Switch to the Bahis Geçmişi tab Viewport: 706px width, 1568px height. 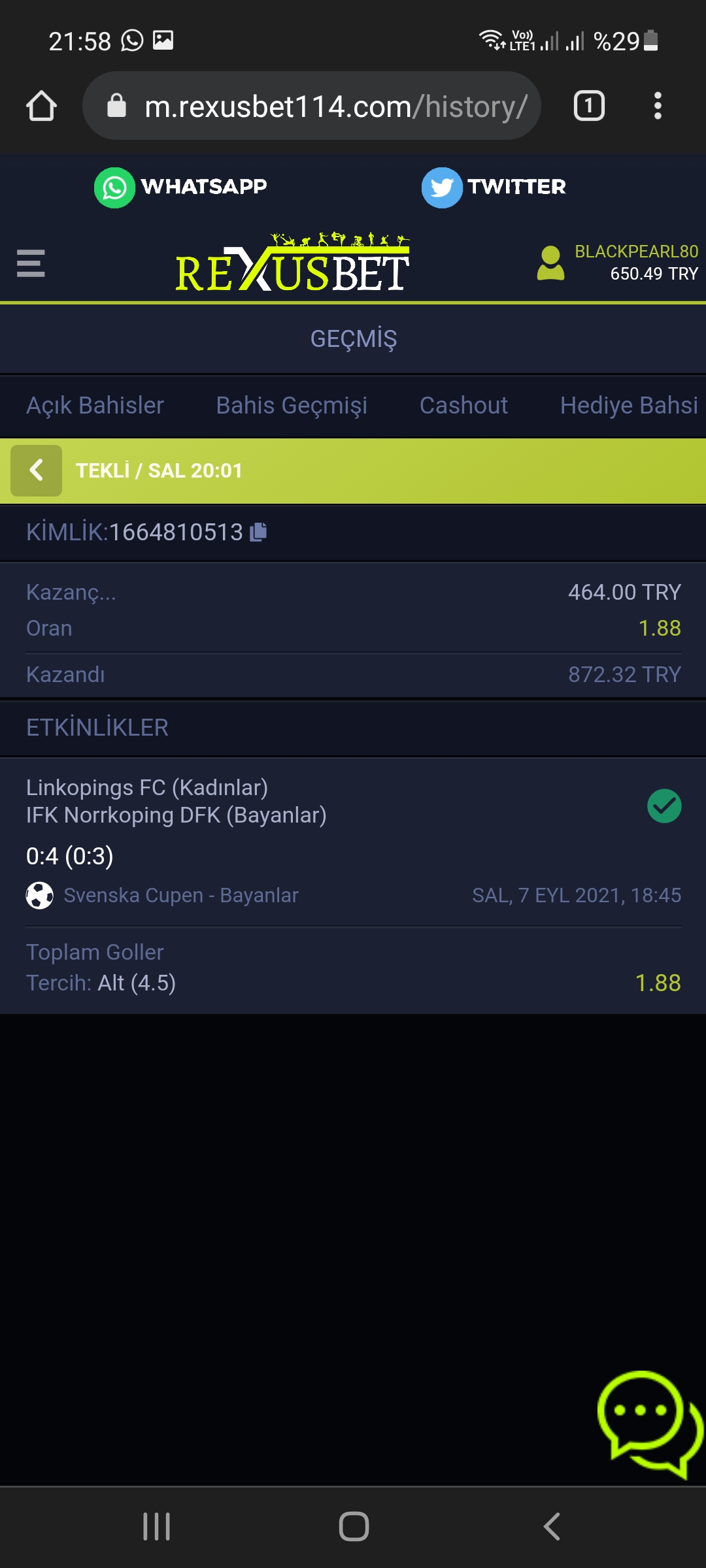(292, 406)
